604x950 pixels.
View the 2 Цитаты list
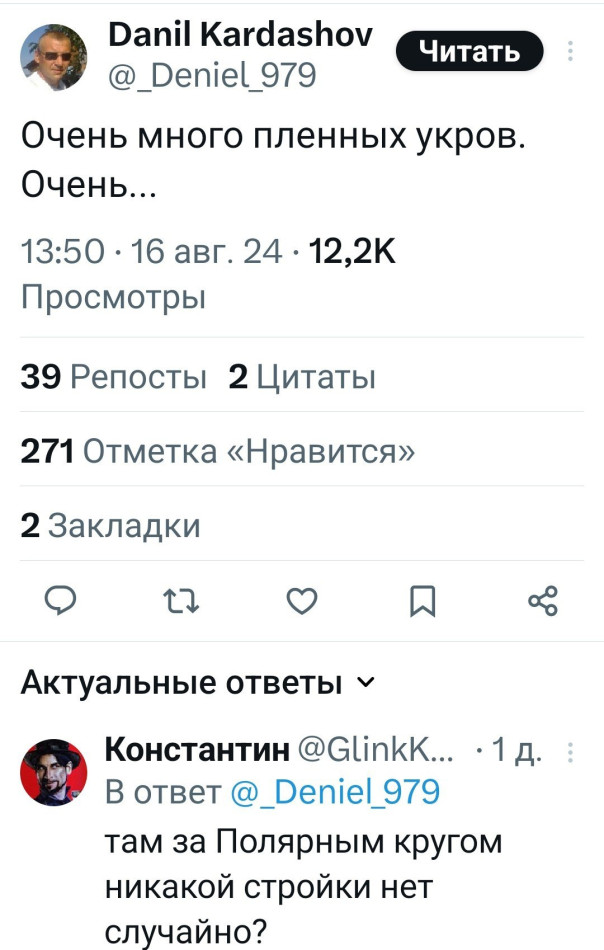tap(302, 378)
